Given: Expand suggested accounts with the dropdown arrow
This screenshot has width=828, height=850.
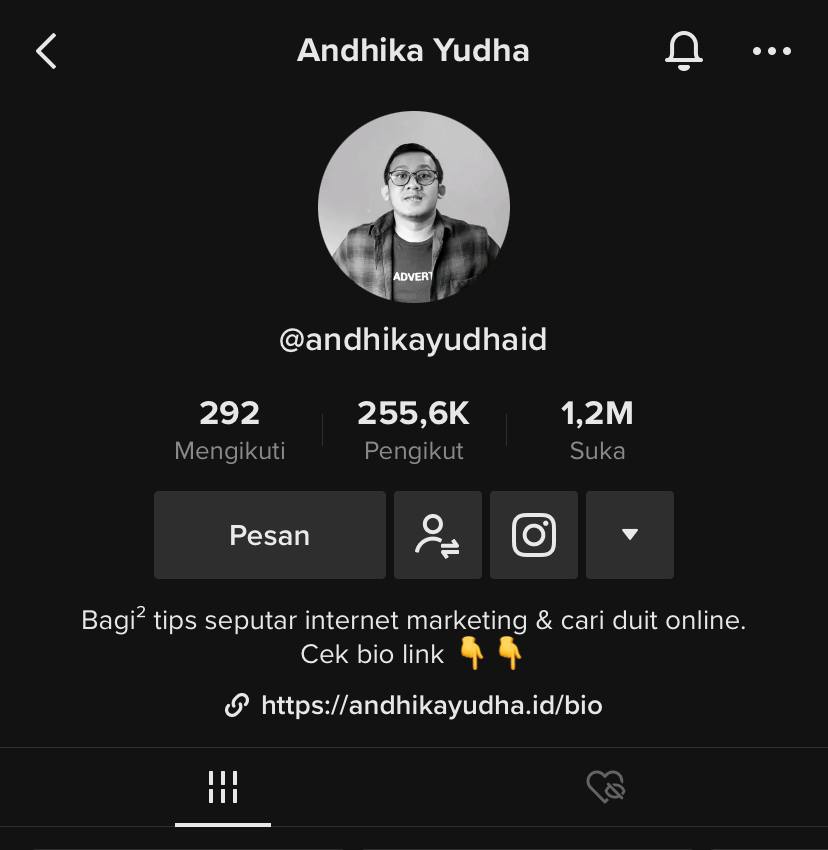Looking at the screenshot, I should pyautogui.click(x=630, y=535).
